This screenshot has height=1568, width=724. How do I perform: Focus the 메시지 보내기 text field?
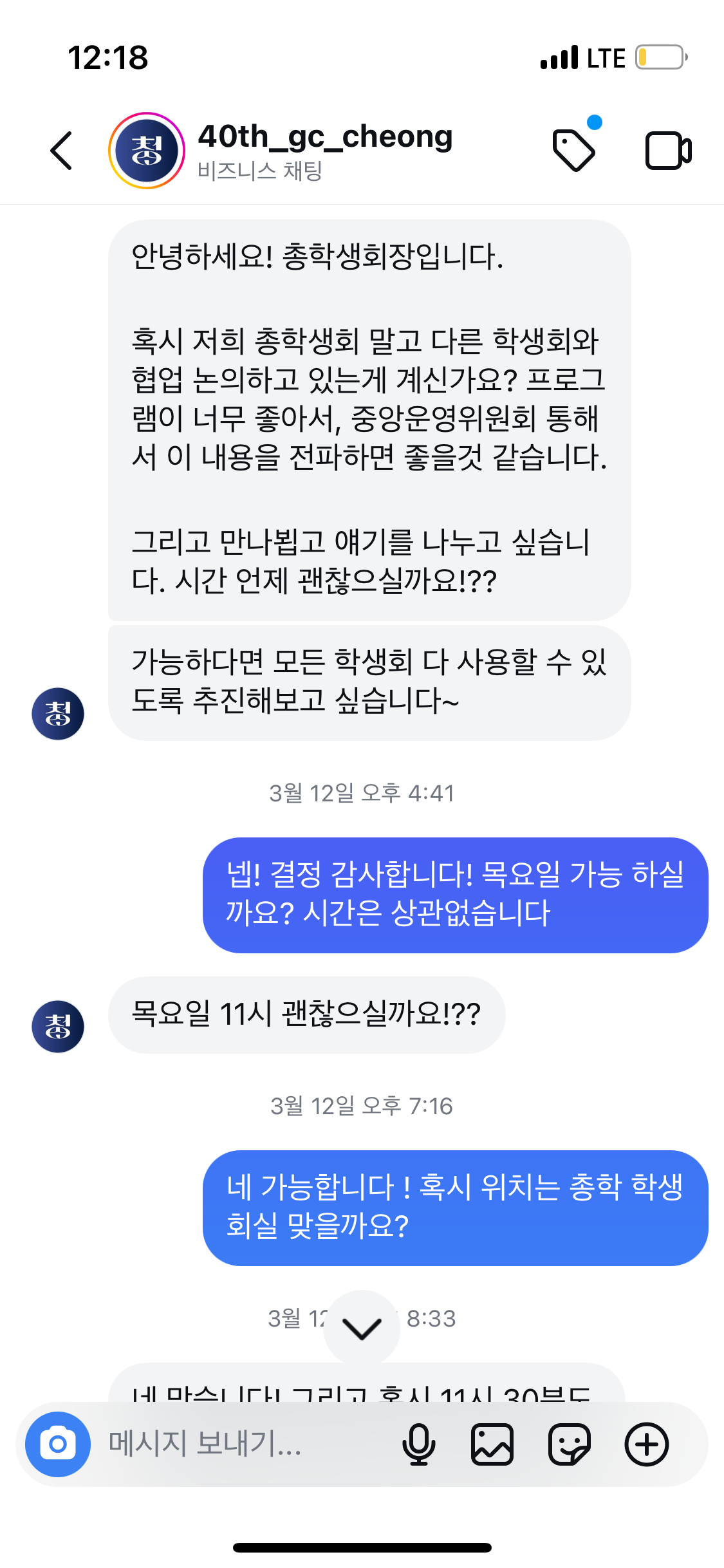(x=245, y=1444)
